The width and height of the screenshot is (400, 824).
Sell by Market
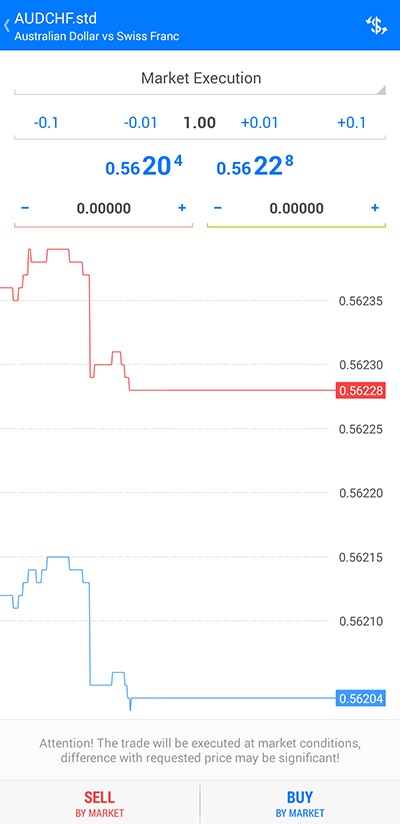point(100,803)
